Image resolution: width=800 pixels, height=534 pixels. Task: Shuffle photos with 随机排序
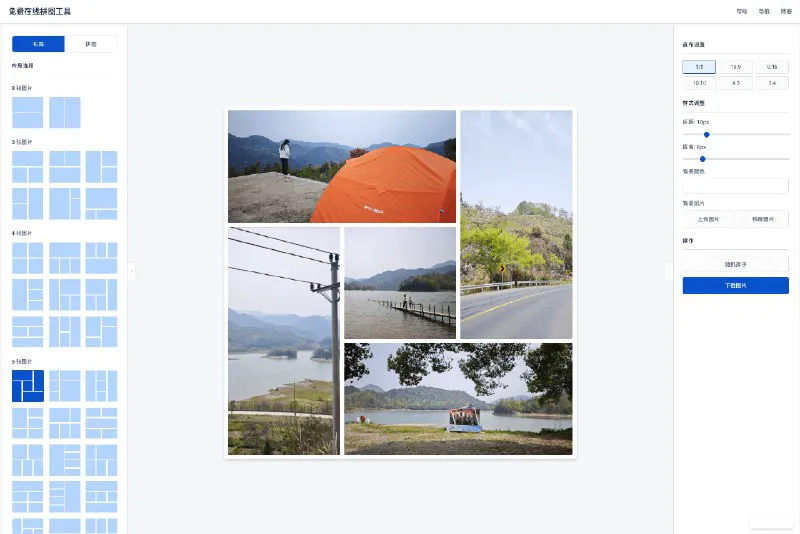[x=735, y=264]
